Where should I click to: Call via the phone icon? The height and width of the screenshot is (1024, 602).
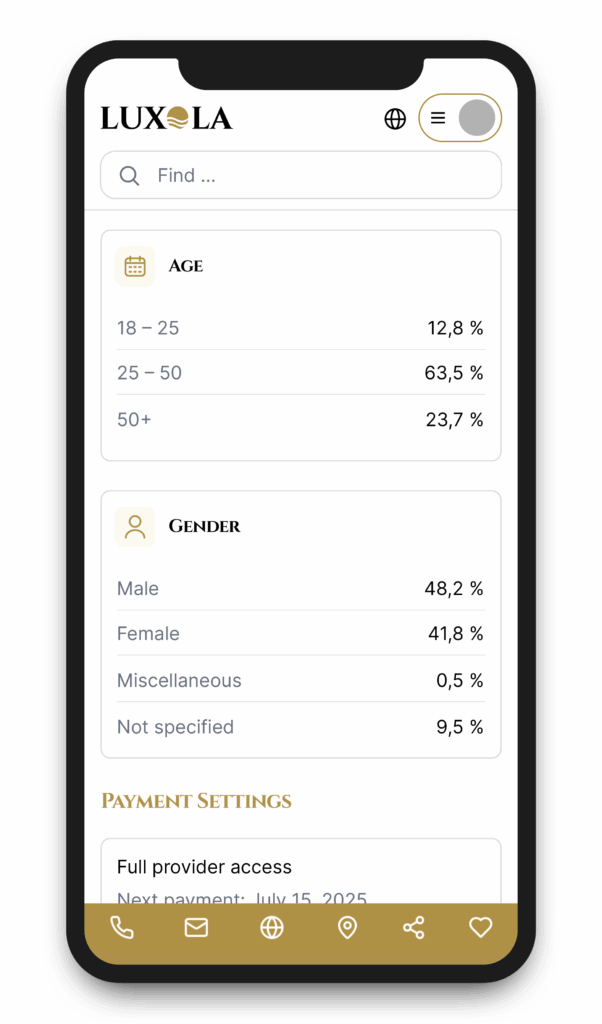pyautogui.click(x=122, y=928)
